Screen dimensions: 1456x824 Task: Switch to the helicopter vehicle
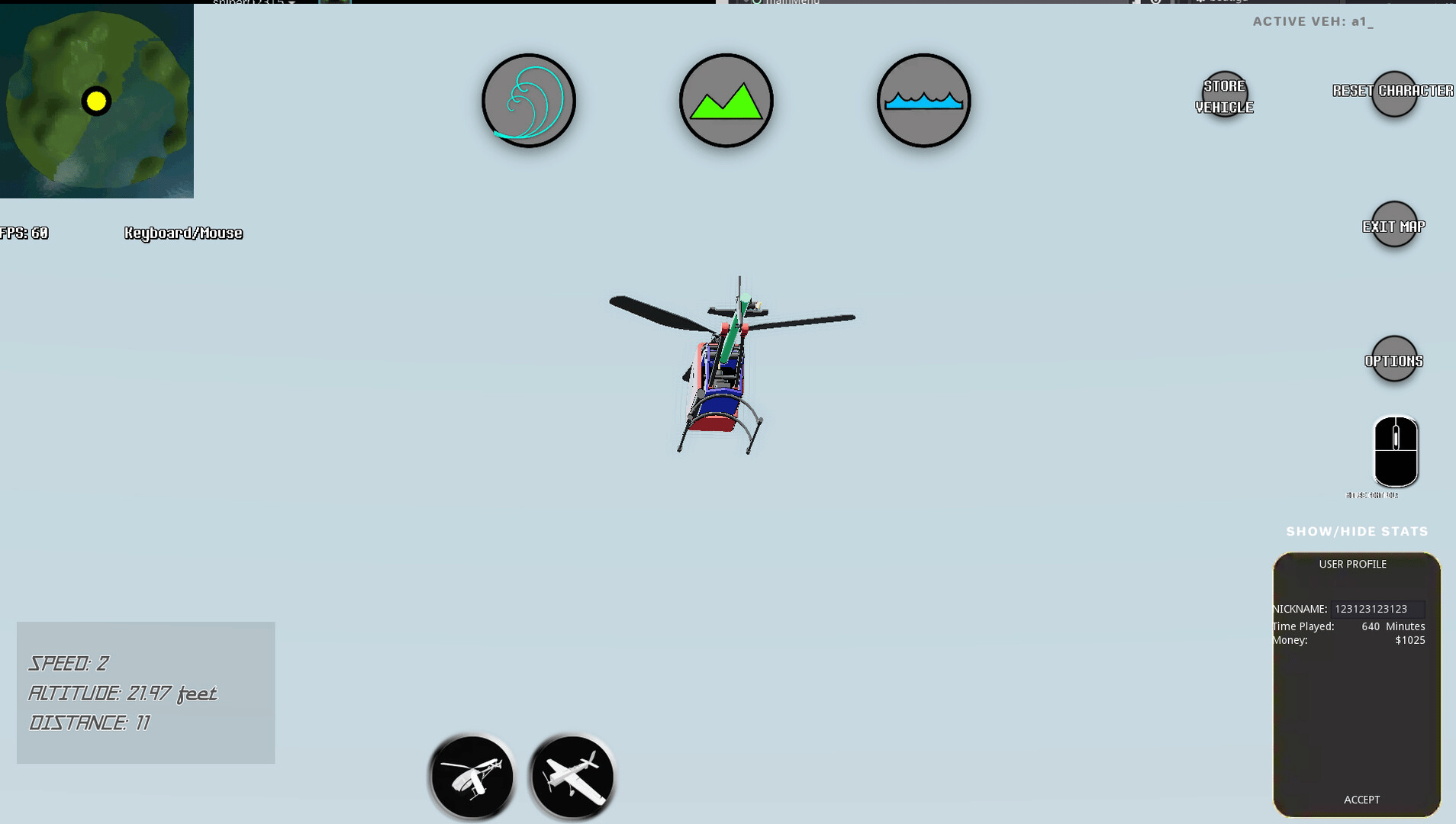click(472, 777)
